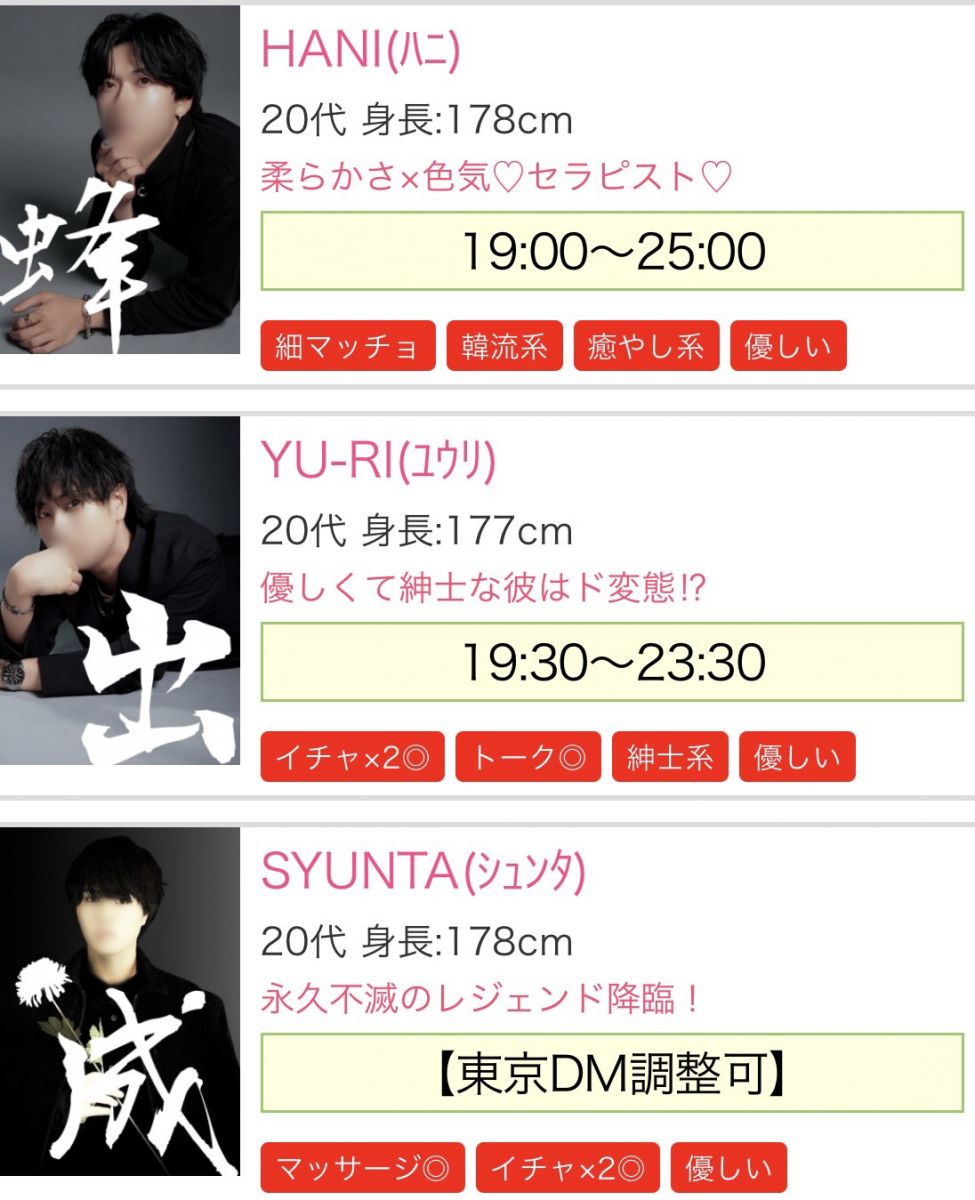Open the HANI(ハニ) name link
This screenshot has width=975, height=1200.
click(360, 52)
